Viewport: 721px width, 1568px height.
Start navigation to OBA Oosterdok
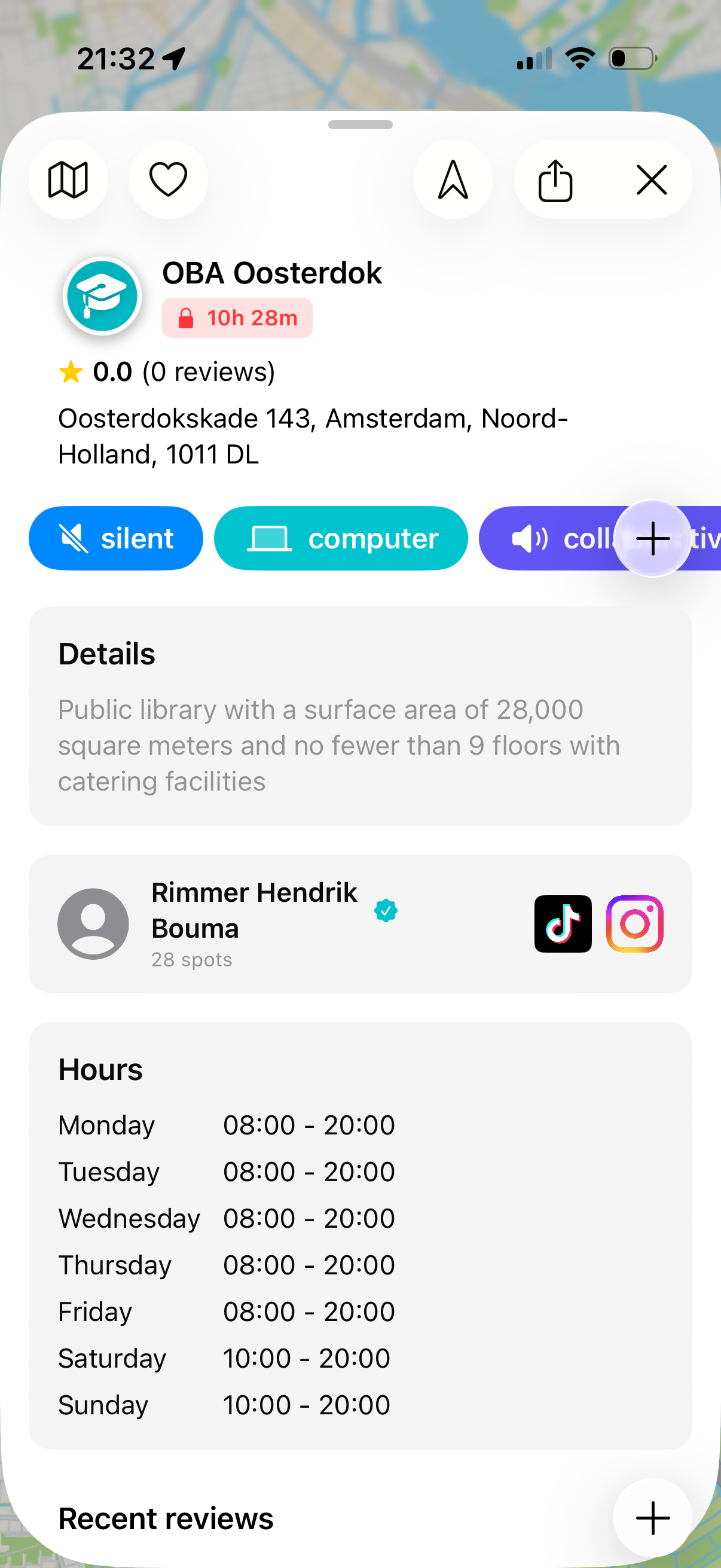pos(453,179)
